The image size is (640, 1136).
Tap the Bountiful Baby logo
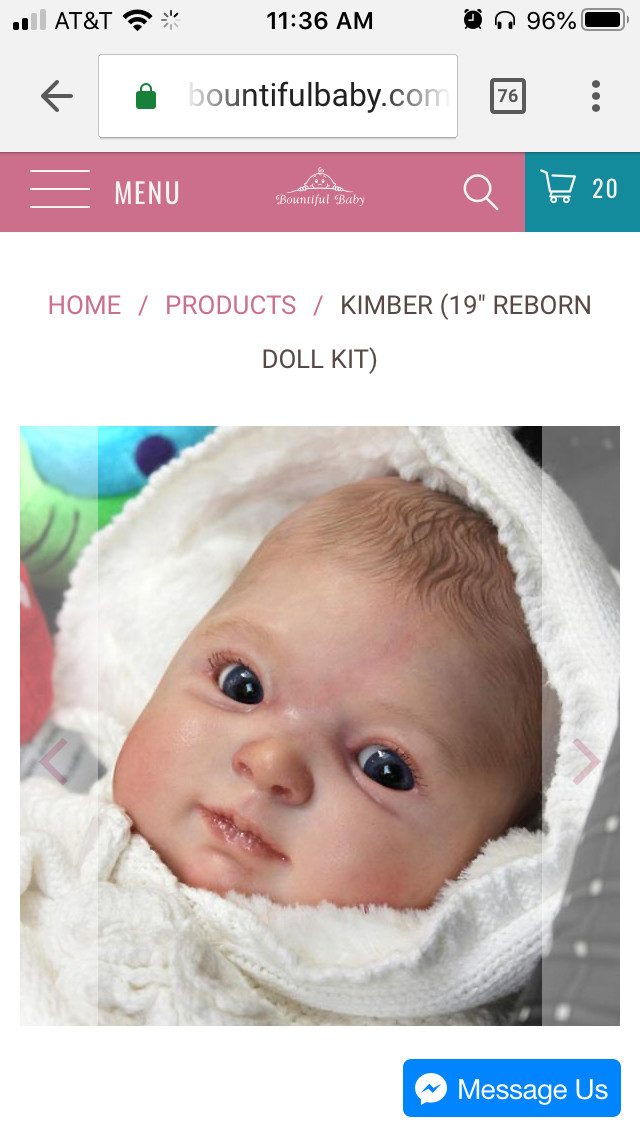[x=320, y=188]
